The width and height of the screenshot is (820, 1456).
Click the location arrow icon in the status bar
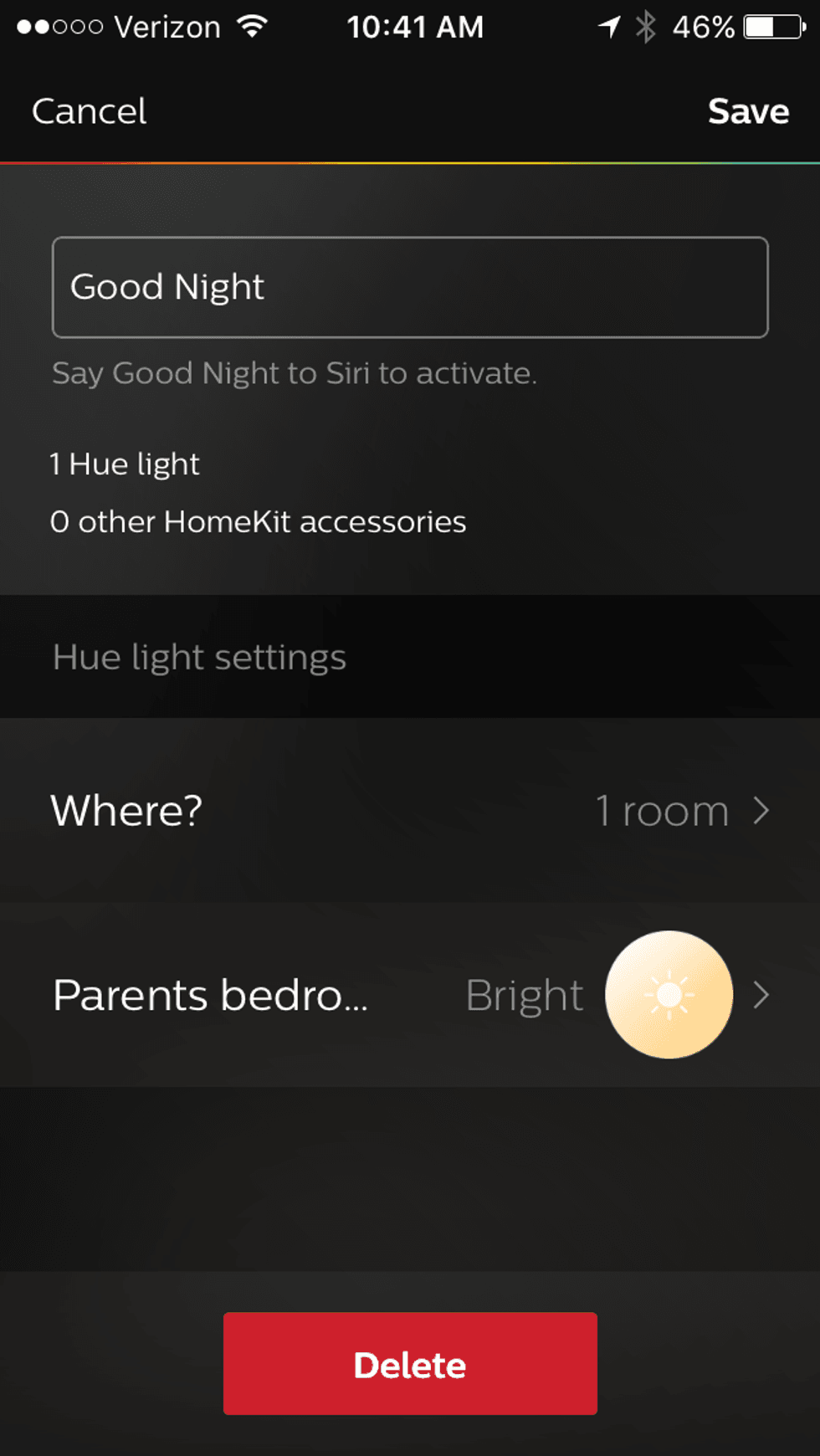[x=608, y=27]
